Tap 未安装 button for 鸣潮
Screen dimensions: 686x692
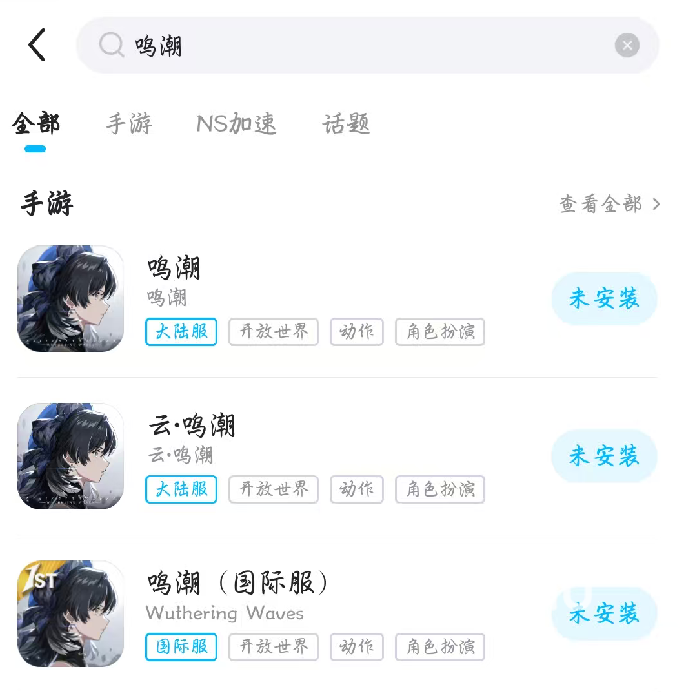[x=604, y=298]
